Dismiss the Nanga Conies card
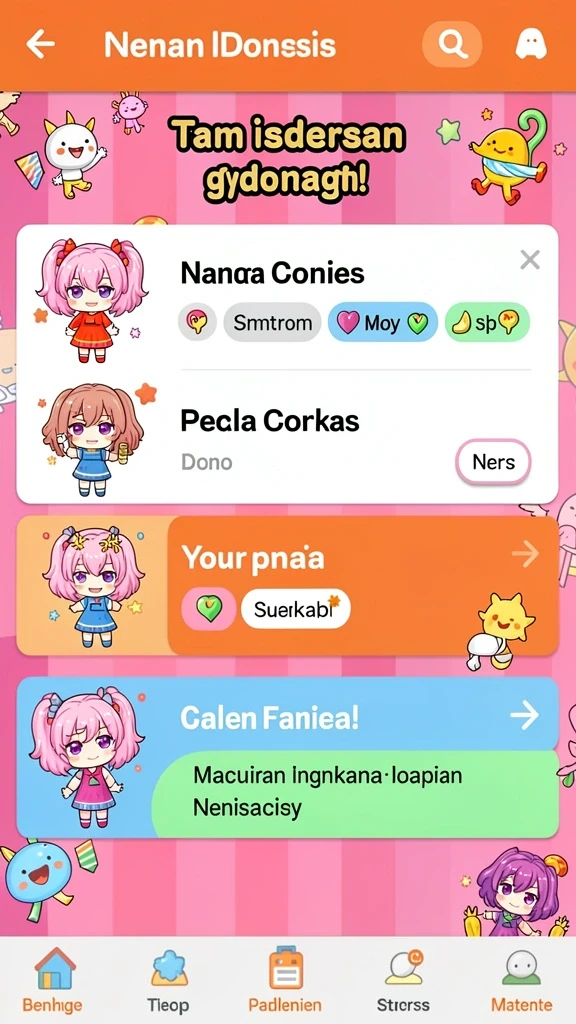Image resolution: width=576 pixels, height=1024 pixels. pyautogui.click(x=530, y=260)
